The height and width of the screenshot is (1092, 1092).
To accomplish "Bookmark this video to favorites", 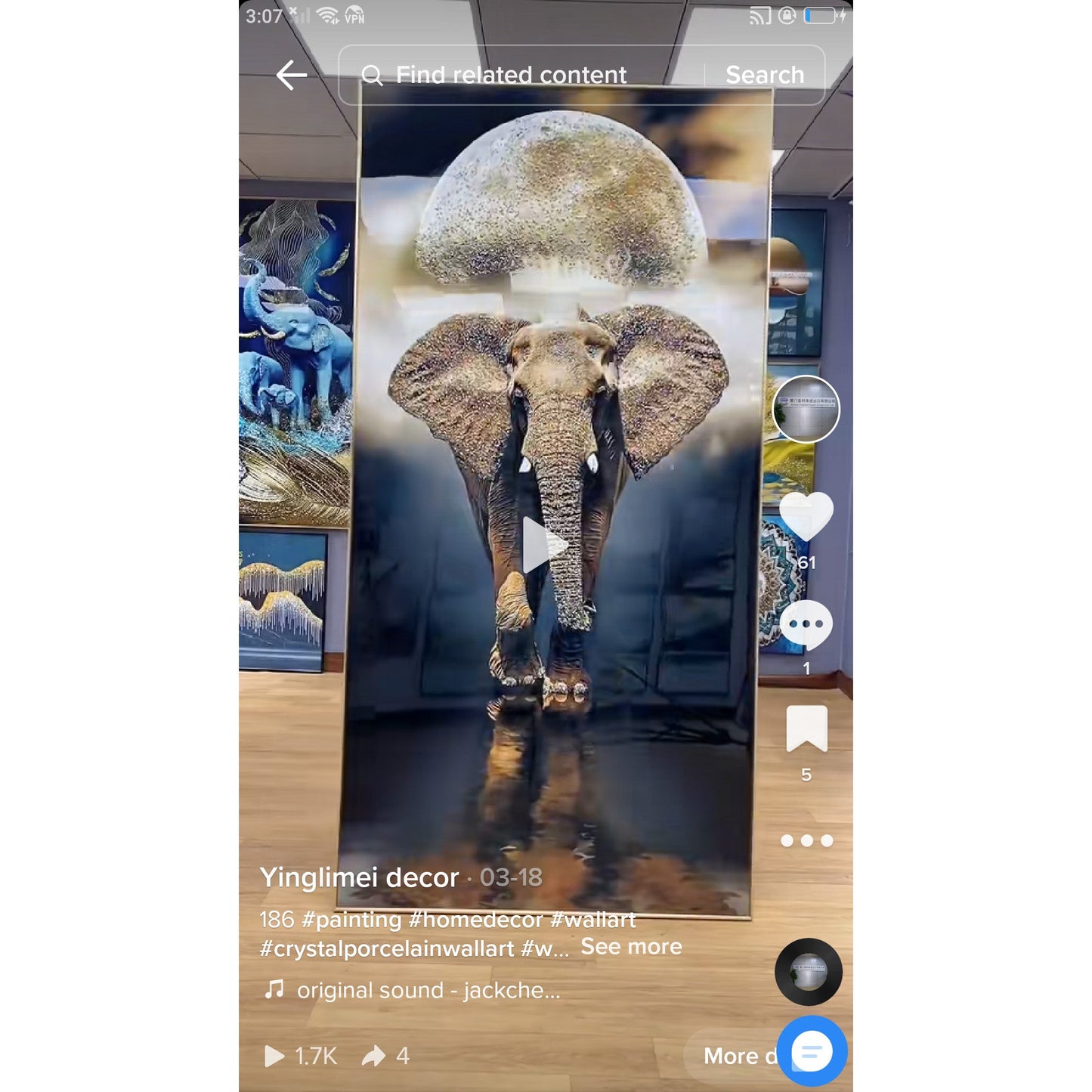I will click(806, 729).
